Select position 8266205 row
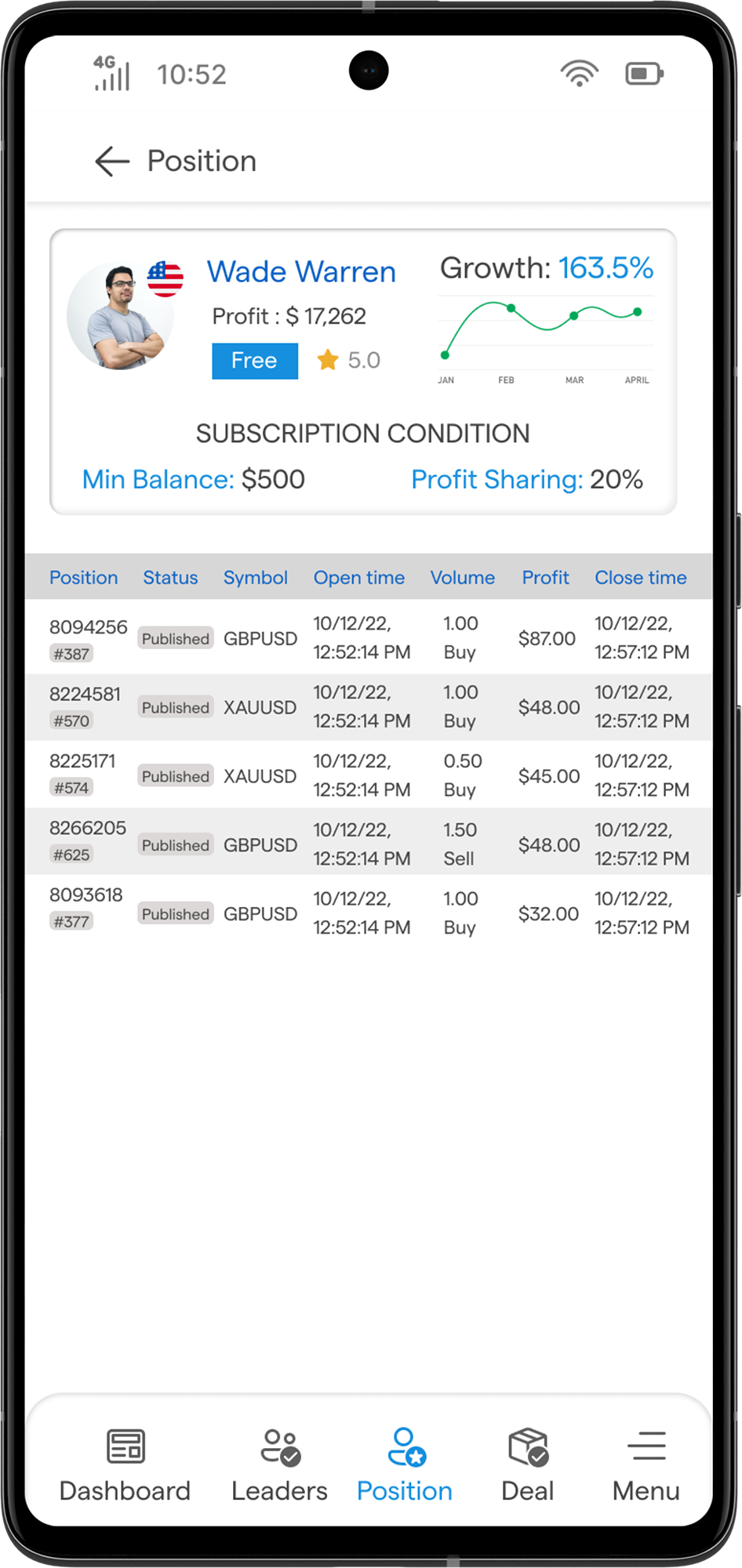This screenshot has width=742, height=1568. (369, 844)
